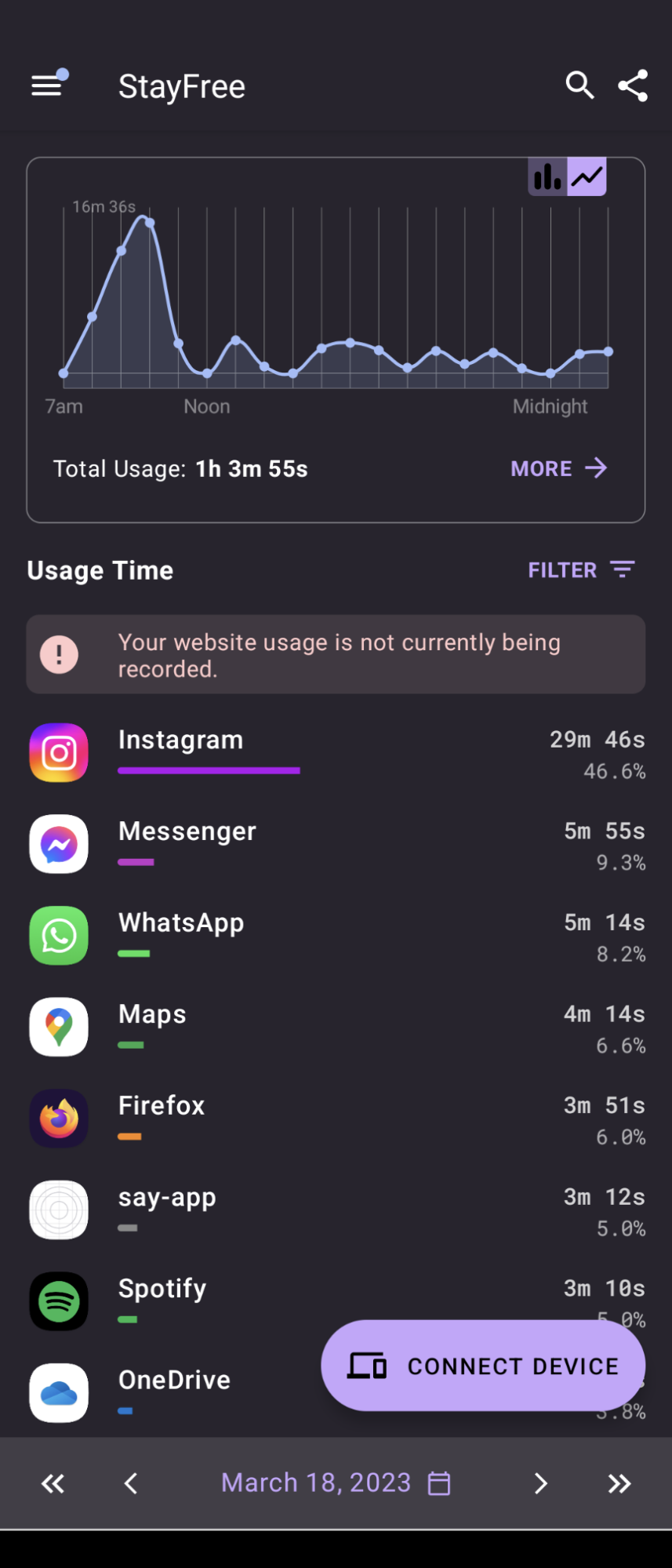The image size is (672, 1568).
Task: Share your usage stats
Action: [x=632, y=85]
